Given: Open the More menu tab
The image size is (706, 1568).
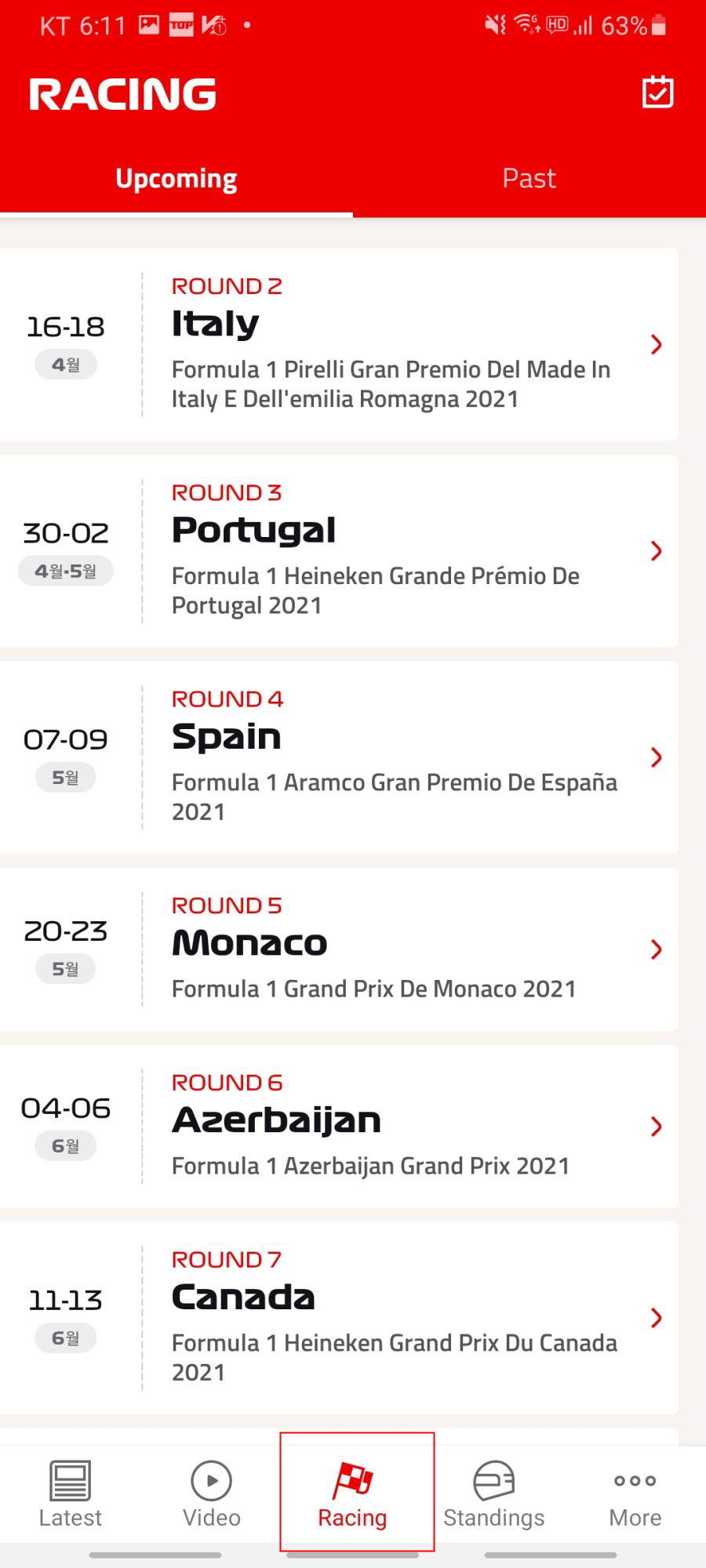Looking at the screenshot, I should 635,1494.
